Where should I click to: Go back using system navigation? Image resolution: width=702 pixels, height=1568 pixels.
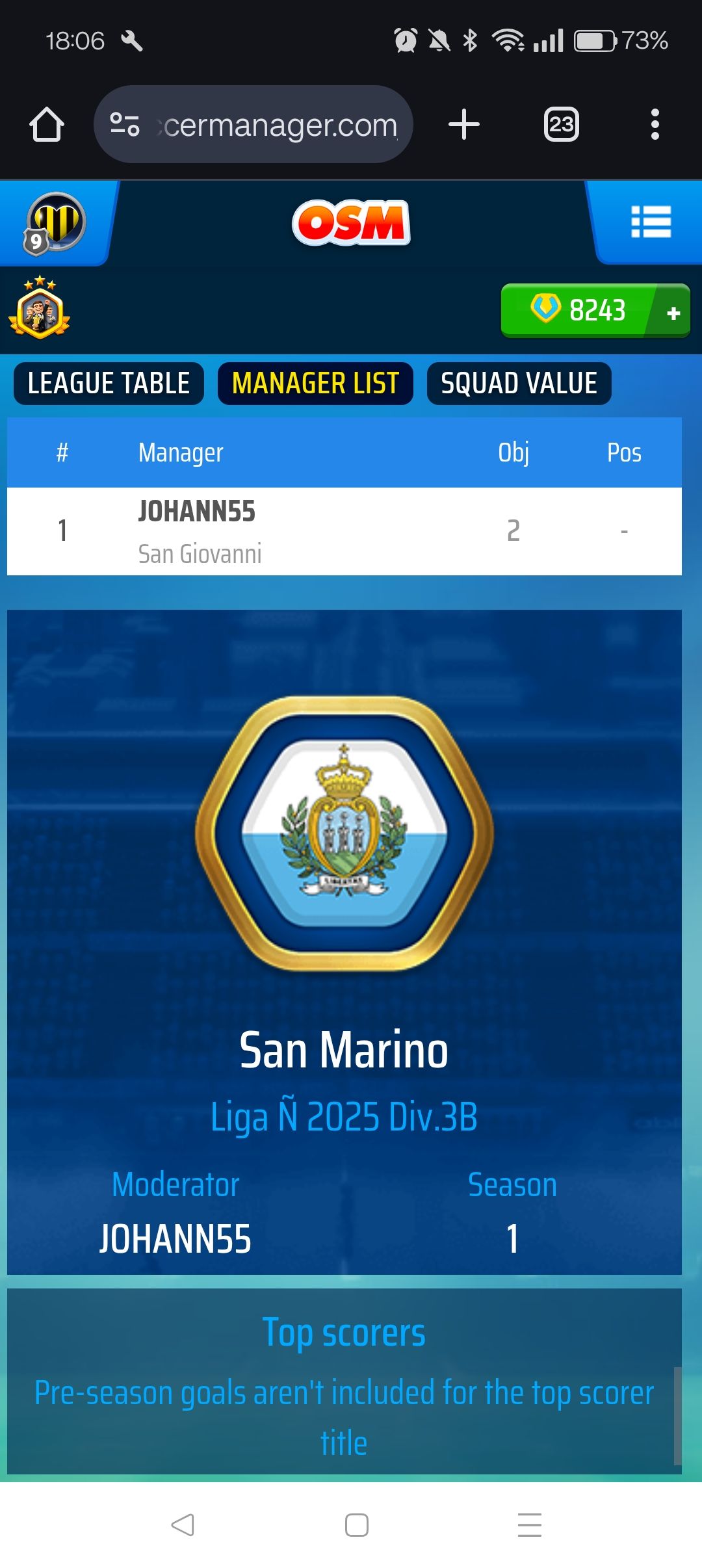click(183, 1524)
